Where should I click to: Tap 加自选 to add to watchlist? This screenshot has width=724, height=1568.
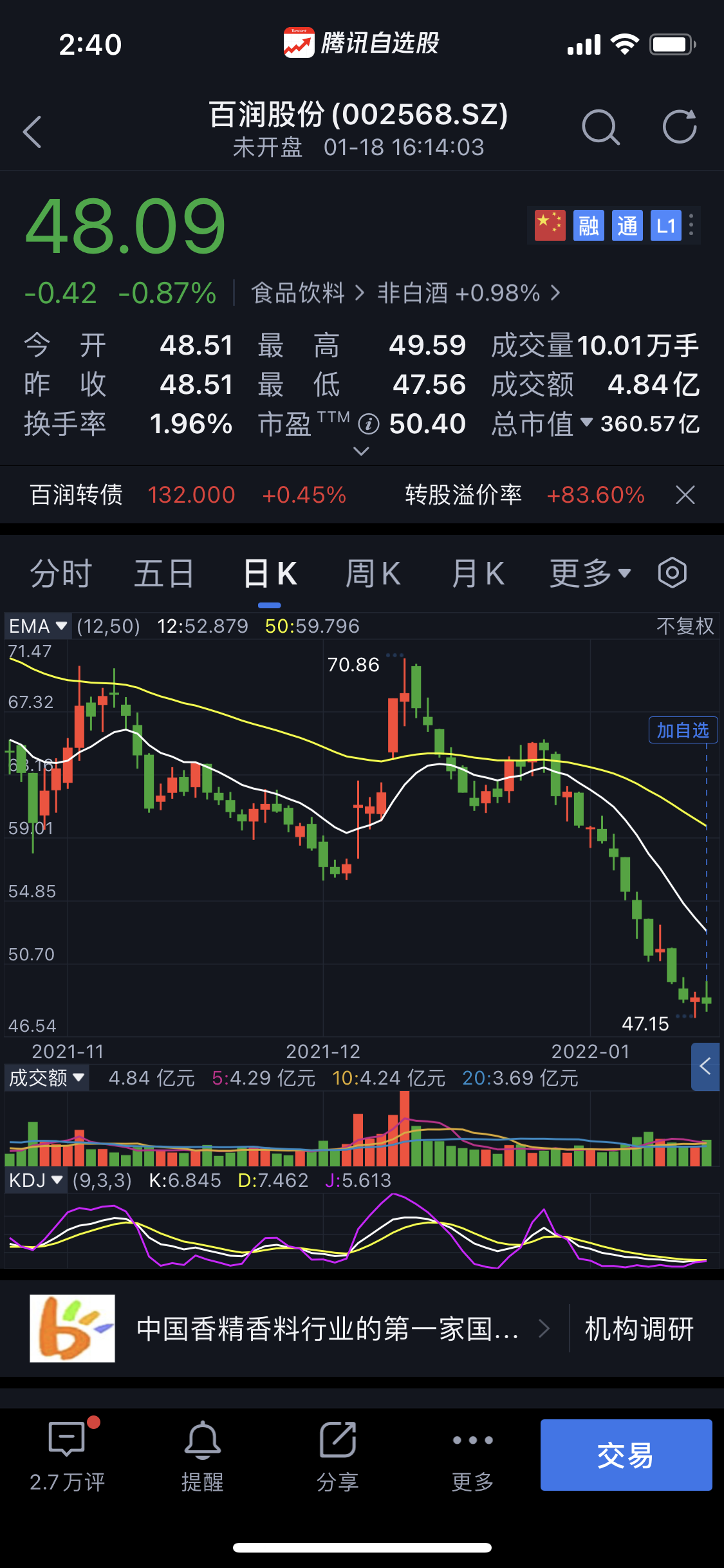click(683, 731)
